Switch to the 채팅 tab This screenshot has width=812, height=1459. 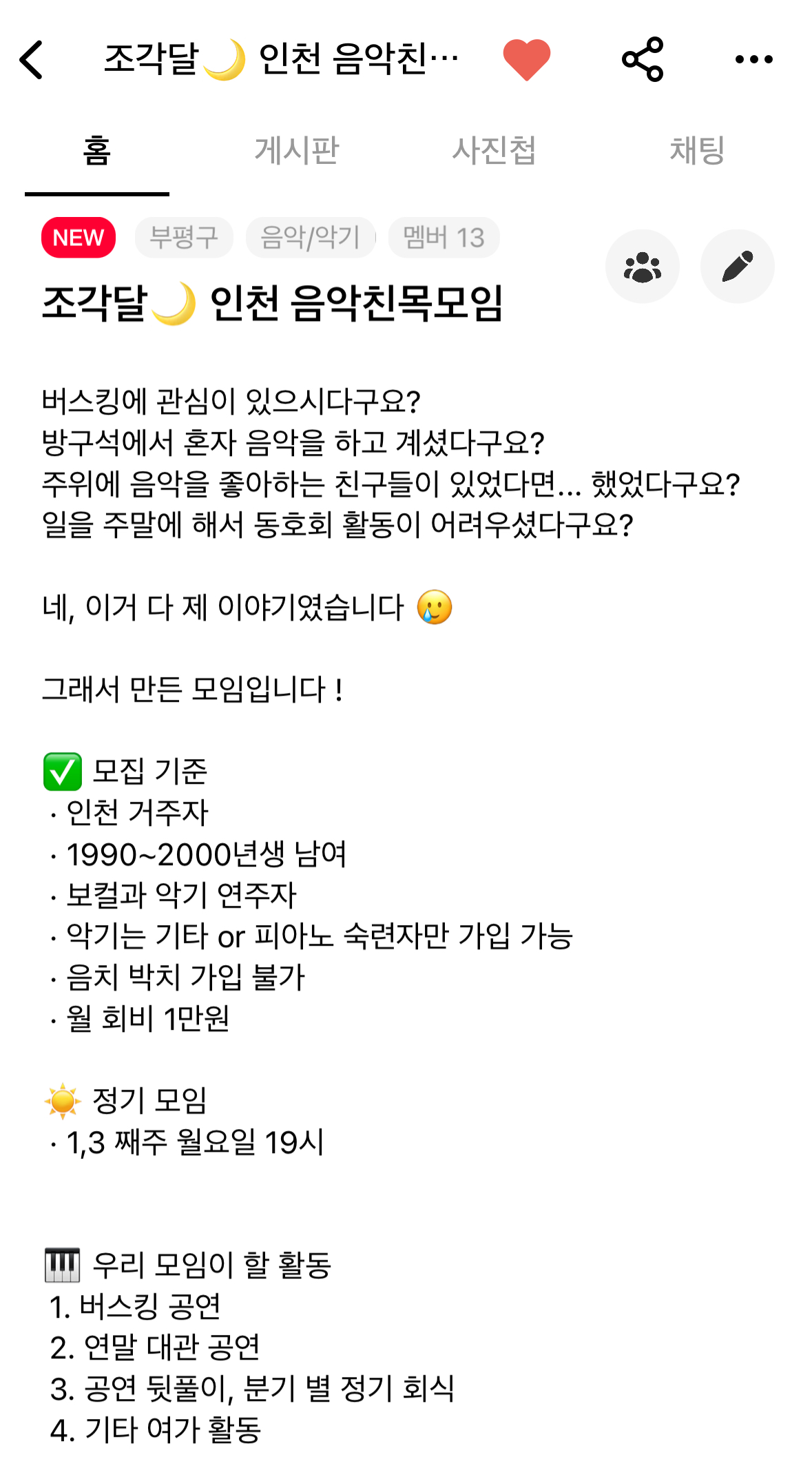pyautogui.click(x=697, y=150)
